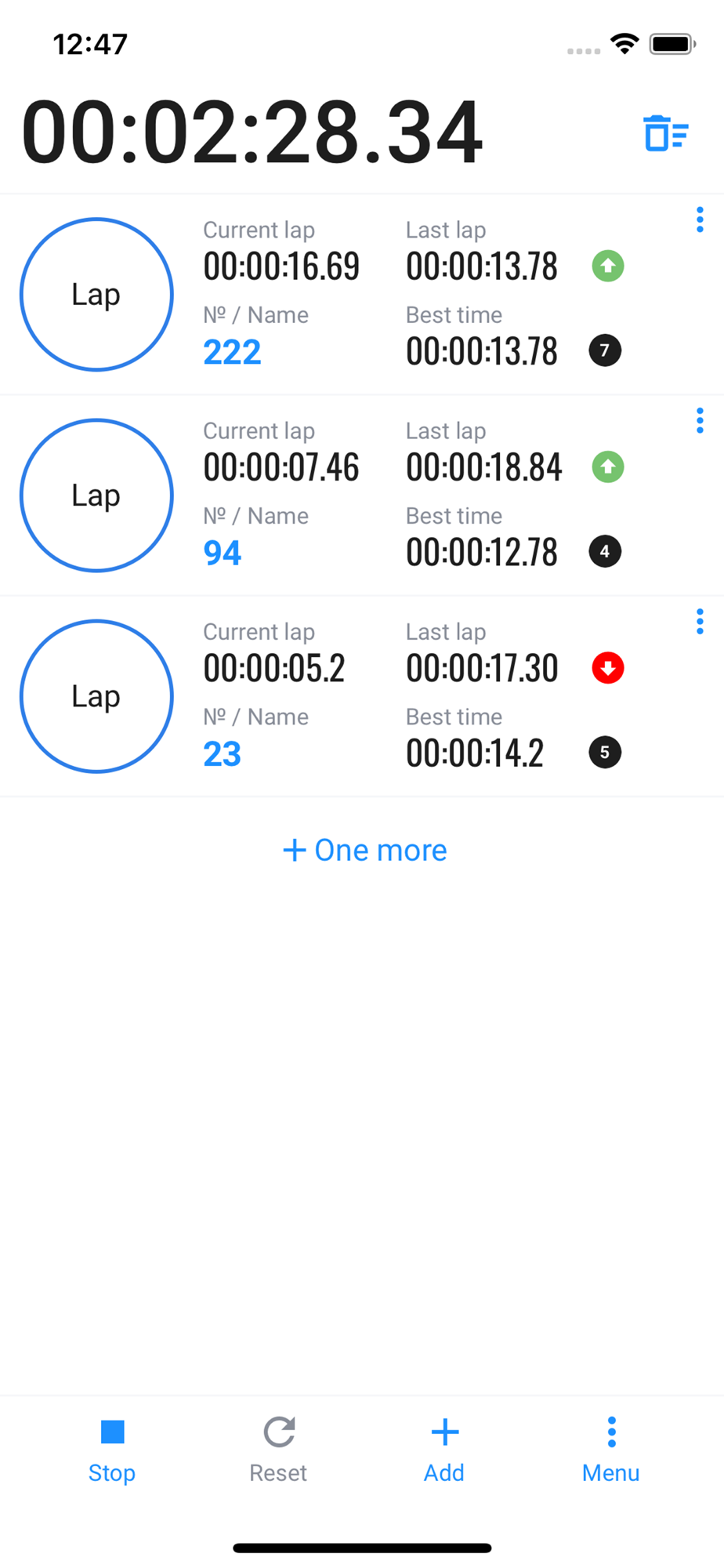Screen dimensions: 724x1568
Task: Record a lap for racer 94
Action: (x=96, y=495)
